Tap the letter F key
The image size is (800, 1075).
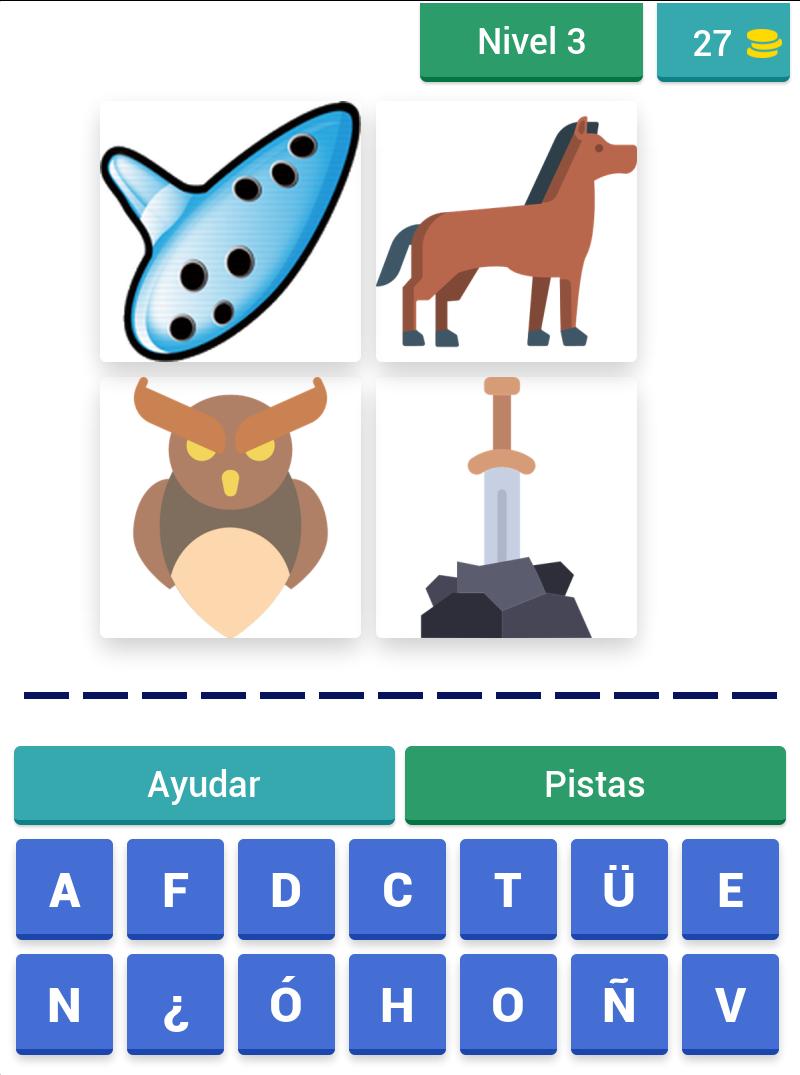175,891
